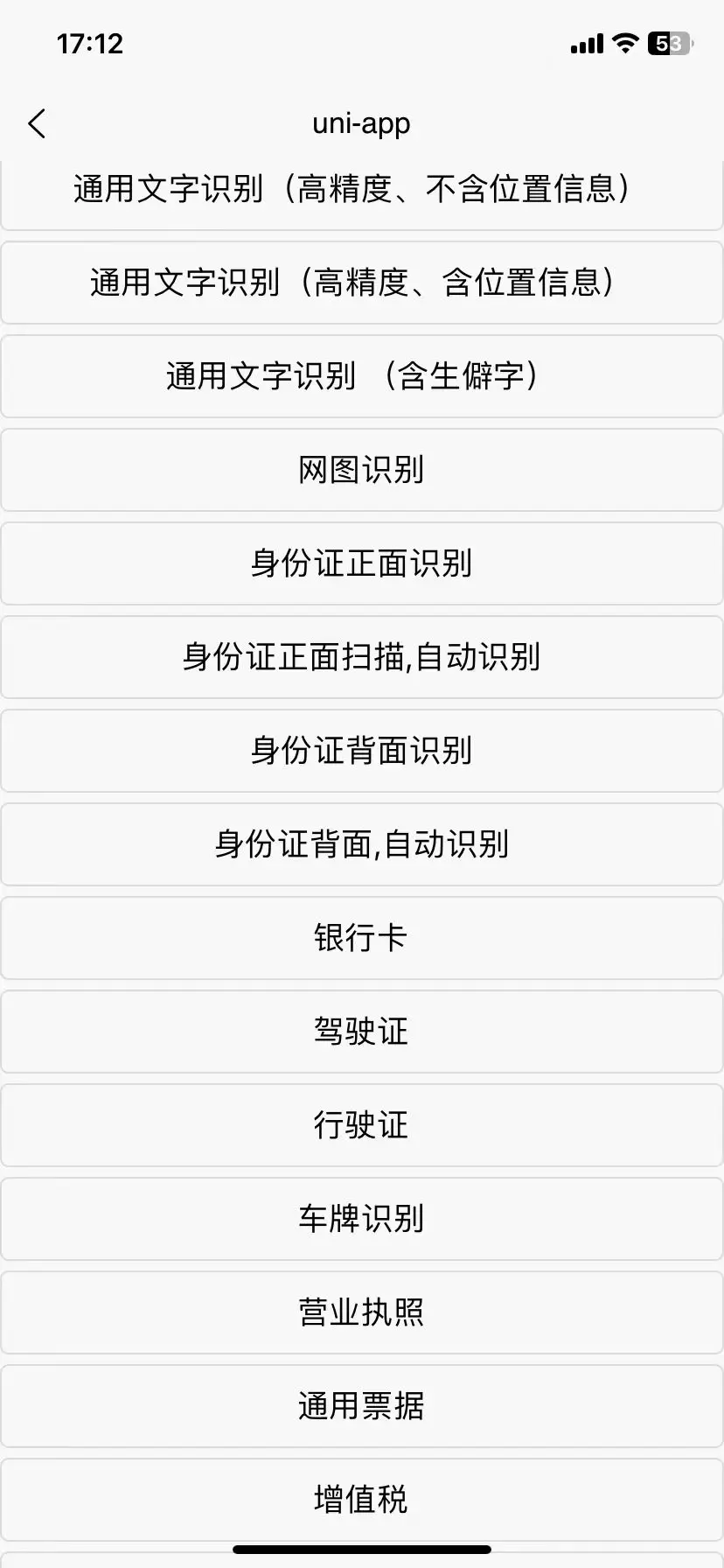
Task: Tap 增值税 button
Action: click(362, 1500)
